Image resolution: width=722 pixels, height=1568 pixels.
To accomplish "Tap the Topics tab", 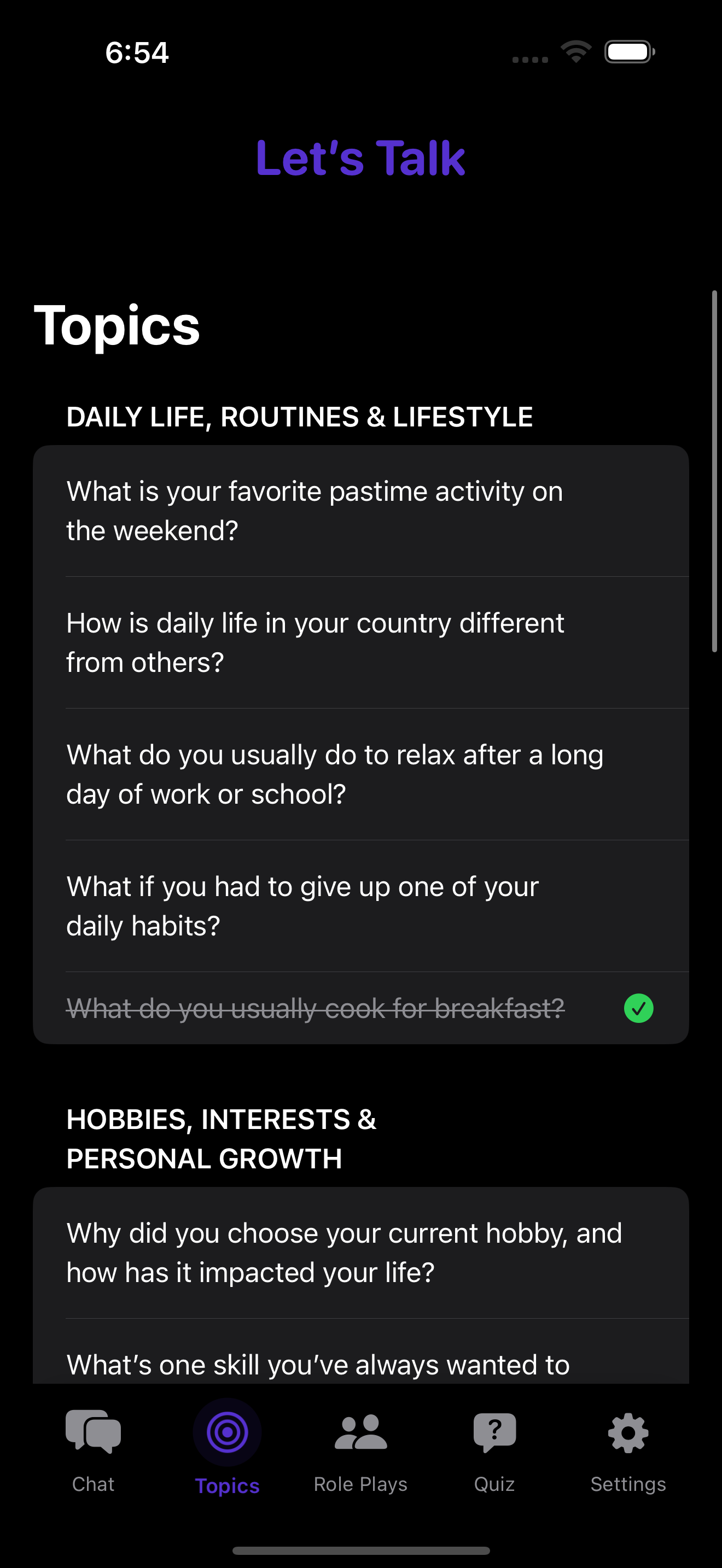I will click(x=227, y=1450).
